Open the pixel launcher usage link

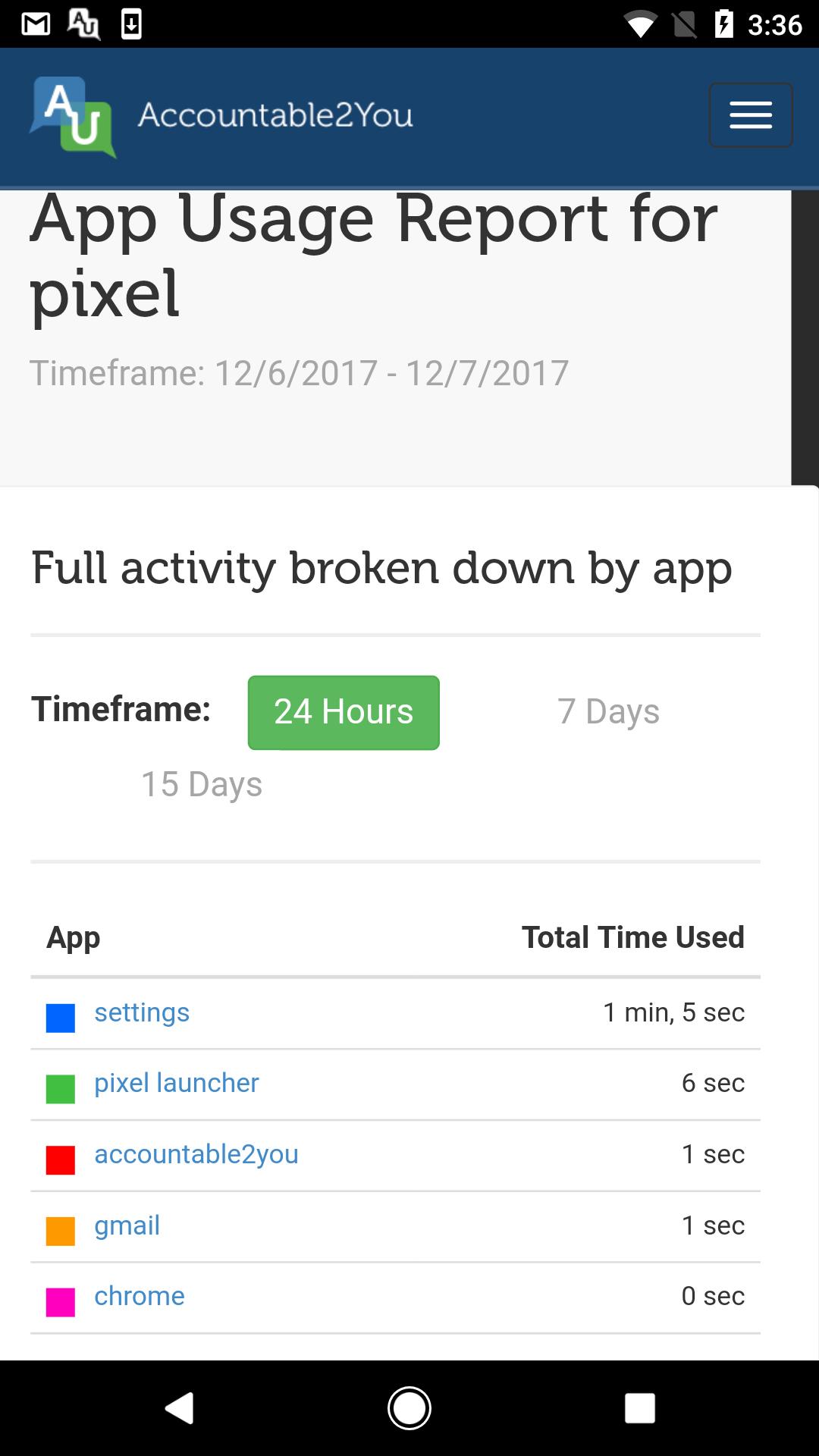pos(176,1083)
